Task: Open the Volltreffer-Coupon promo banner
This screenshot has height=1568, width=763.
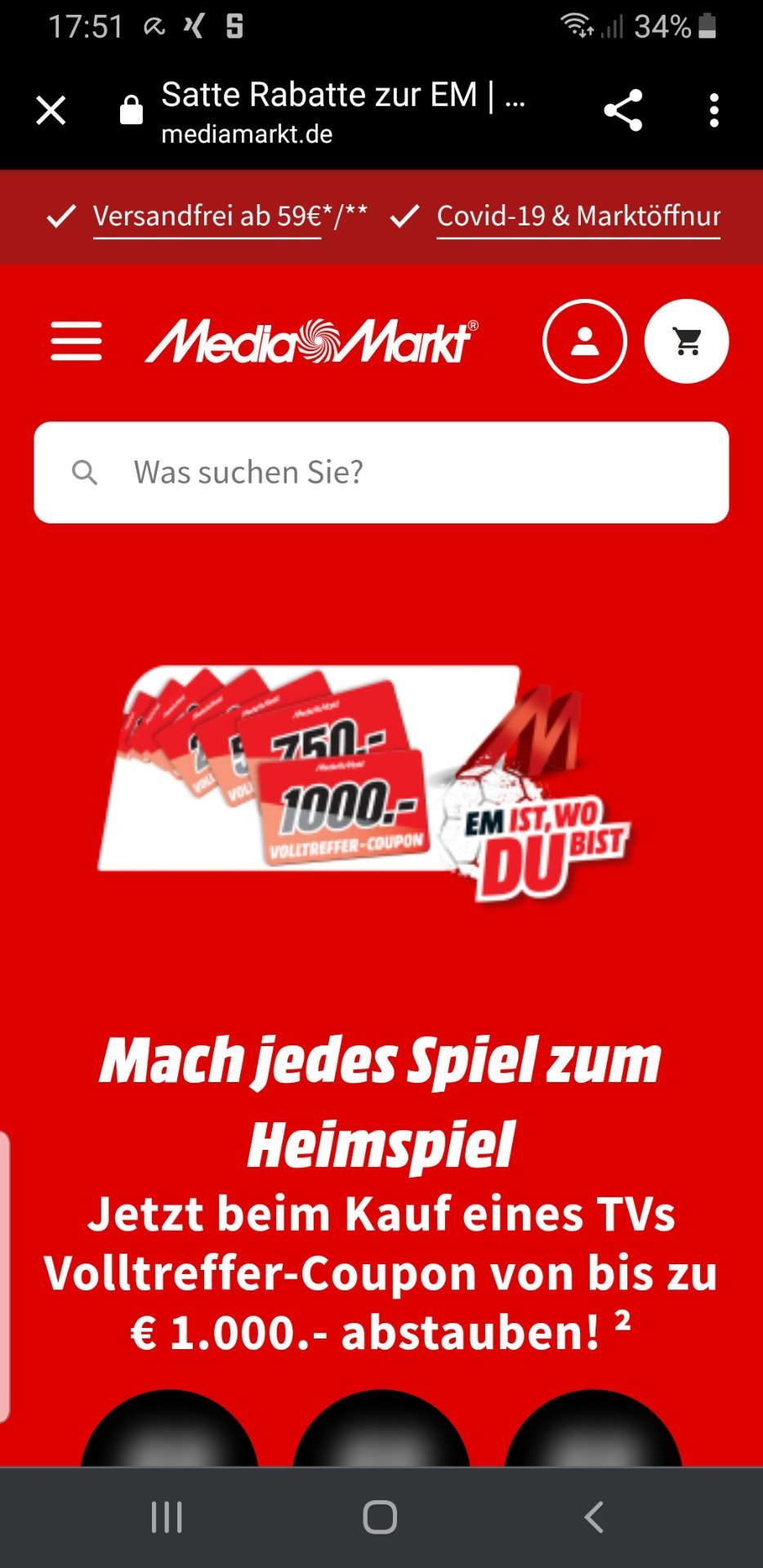Action: (365, 782)
